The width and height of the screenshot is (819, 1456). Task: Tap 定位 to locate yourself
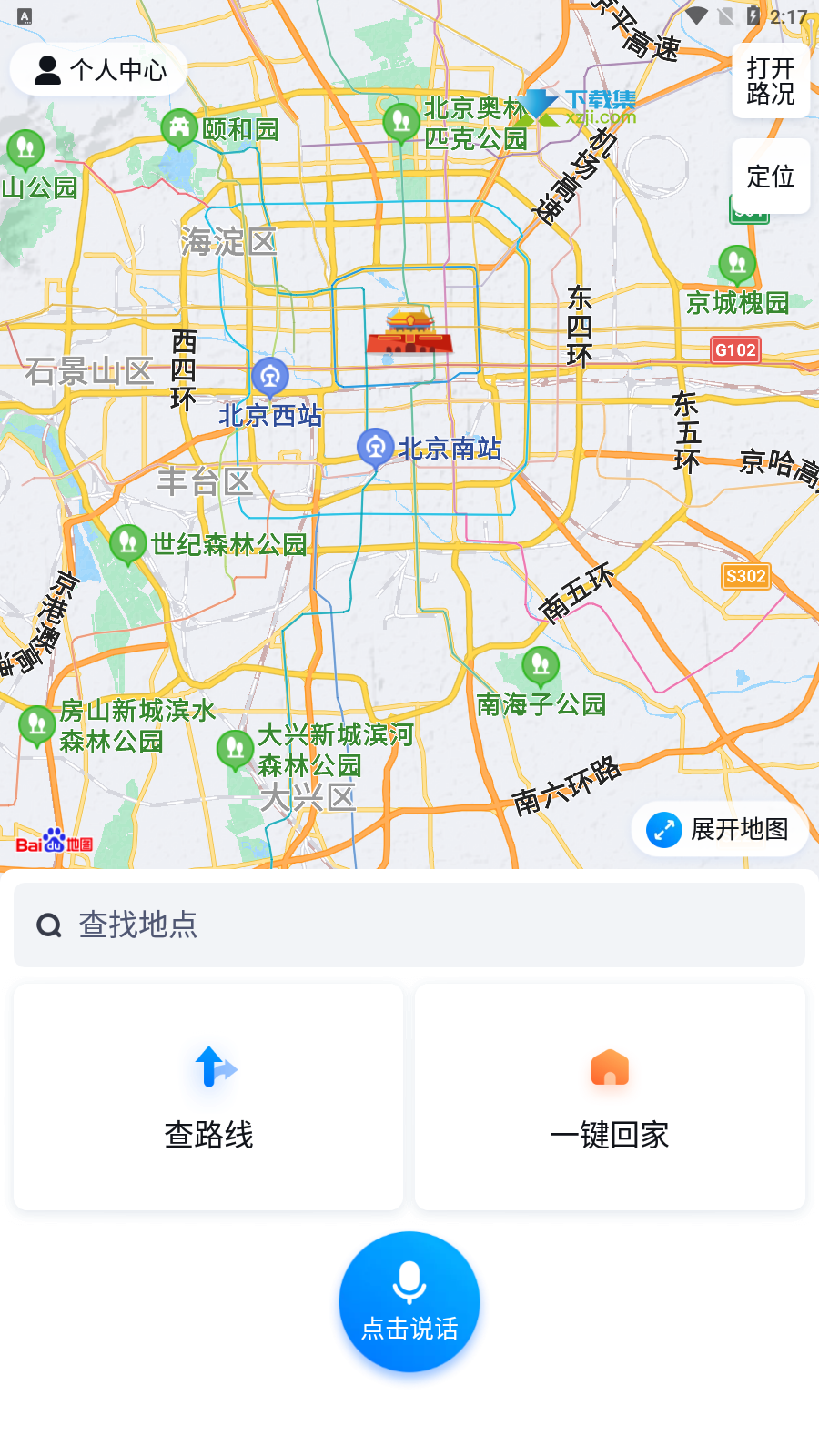[x=770, y=177]
